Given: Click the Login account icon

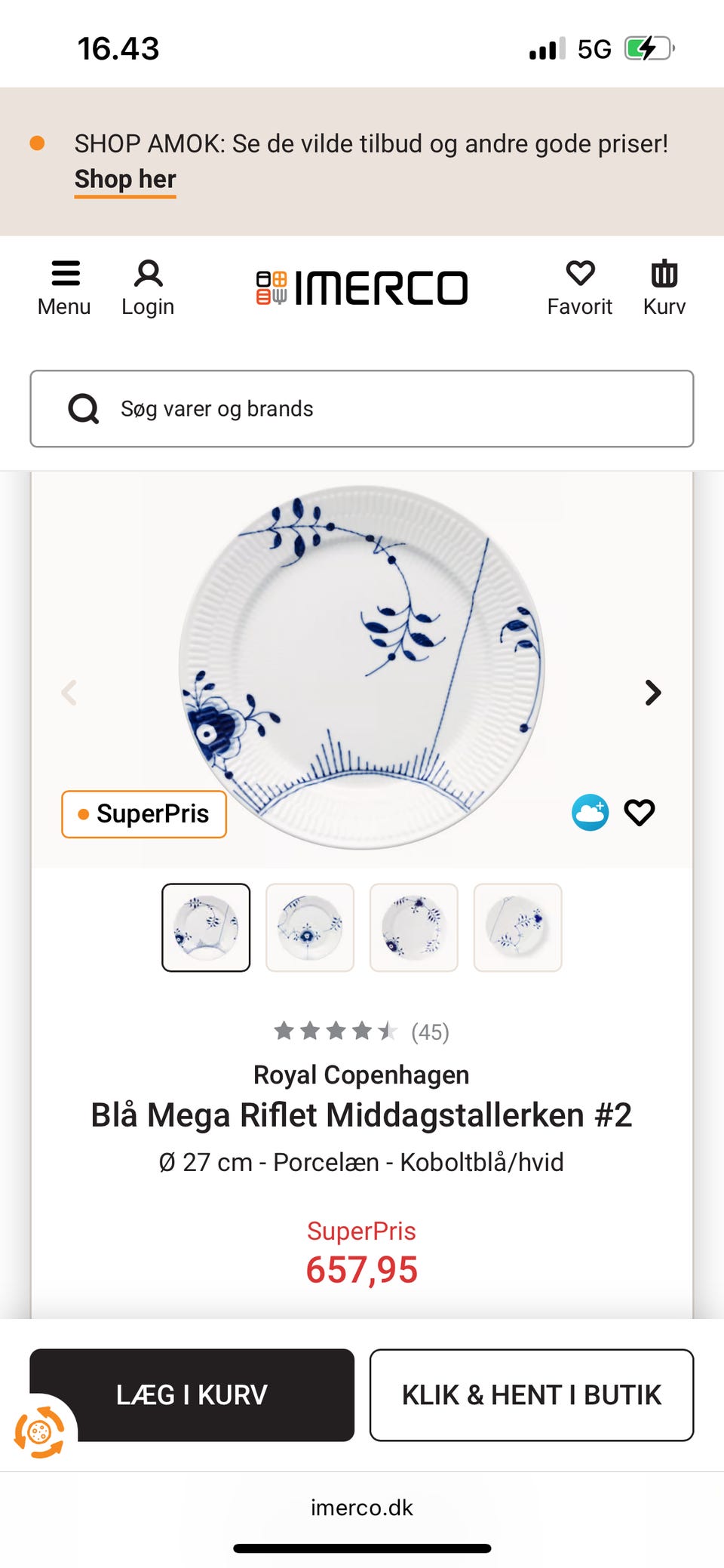Looking at the screenshot, I should [148, 287].
